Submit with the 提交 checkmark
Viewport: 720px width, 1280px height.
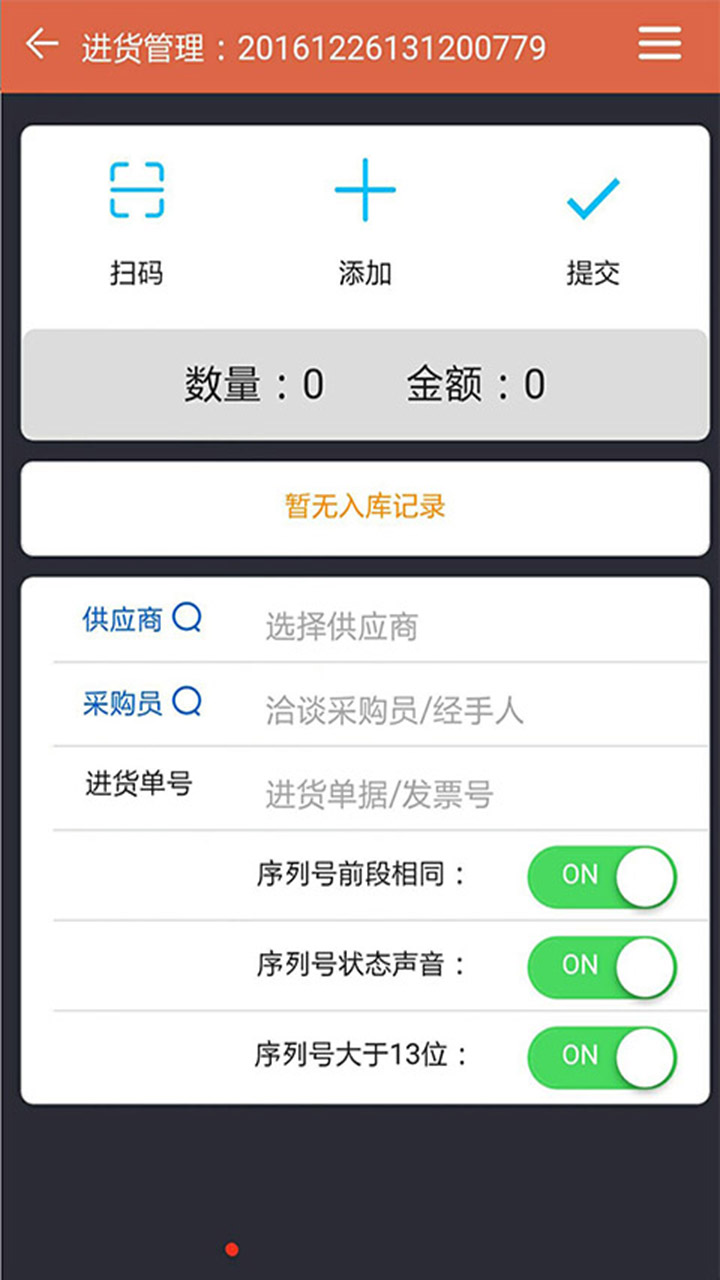[593, 198]
